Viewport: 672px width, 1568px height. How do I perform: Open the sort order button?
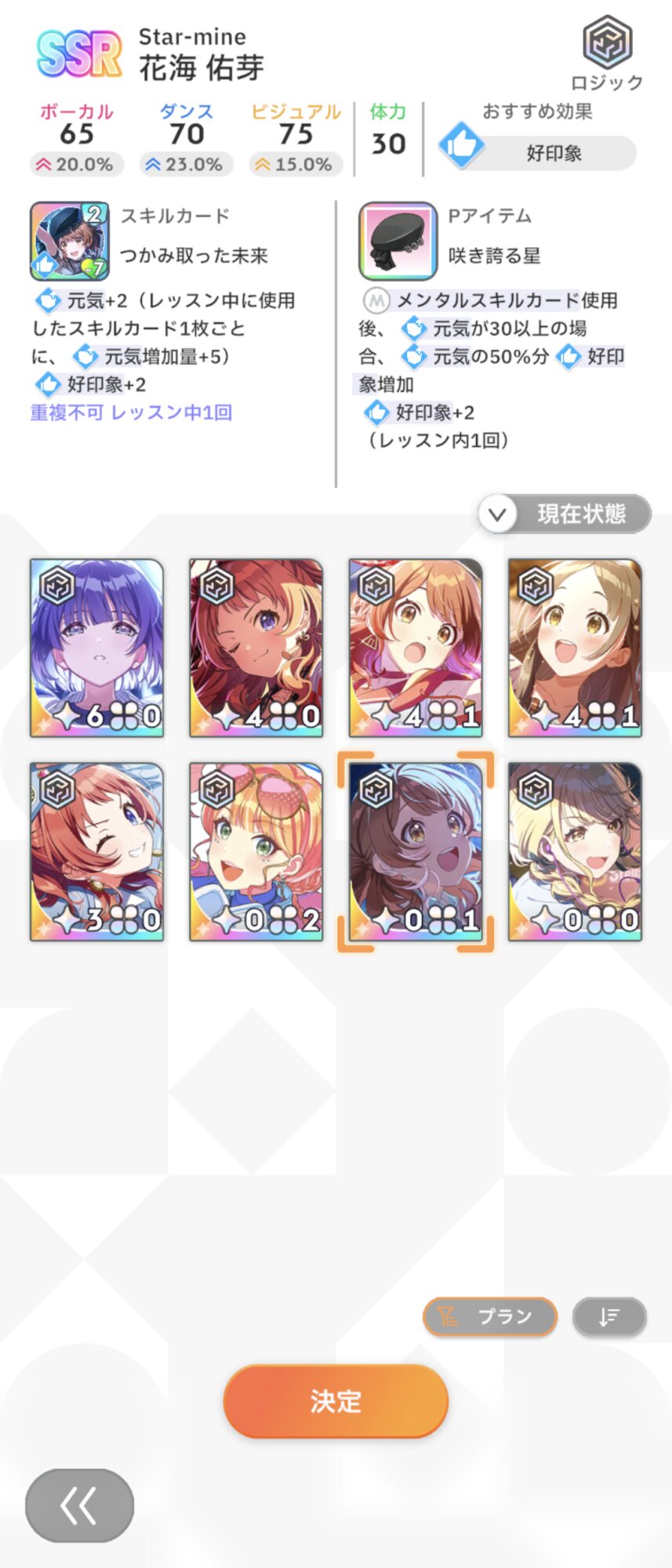pos(609,1316)
